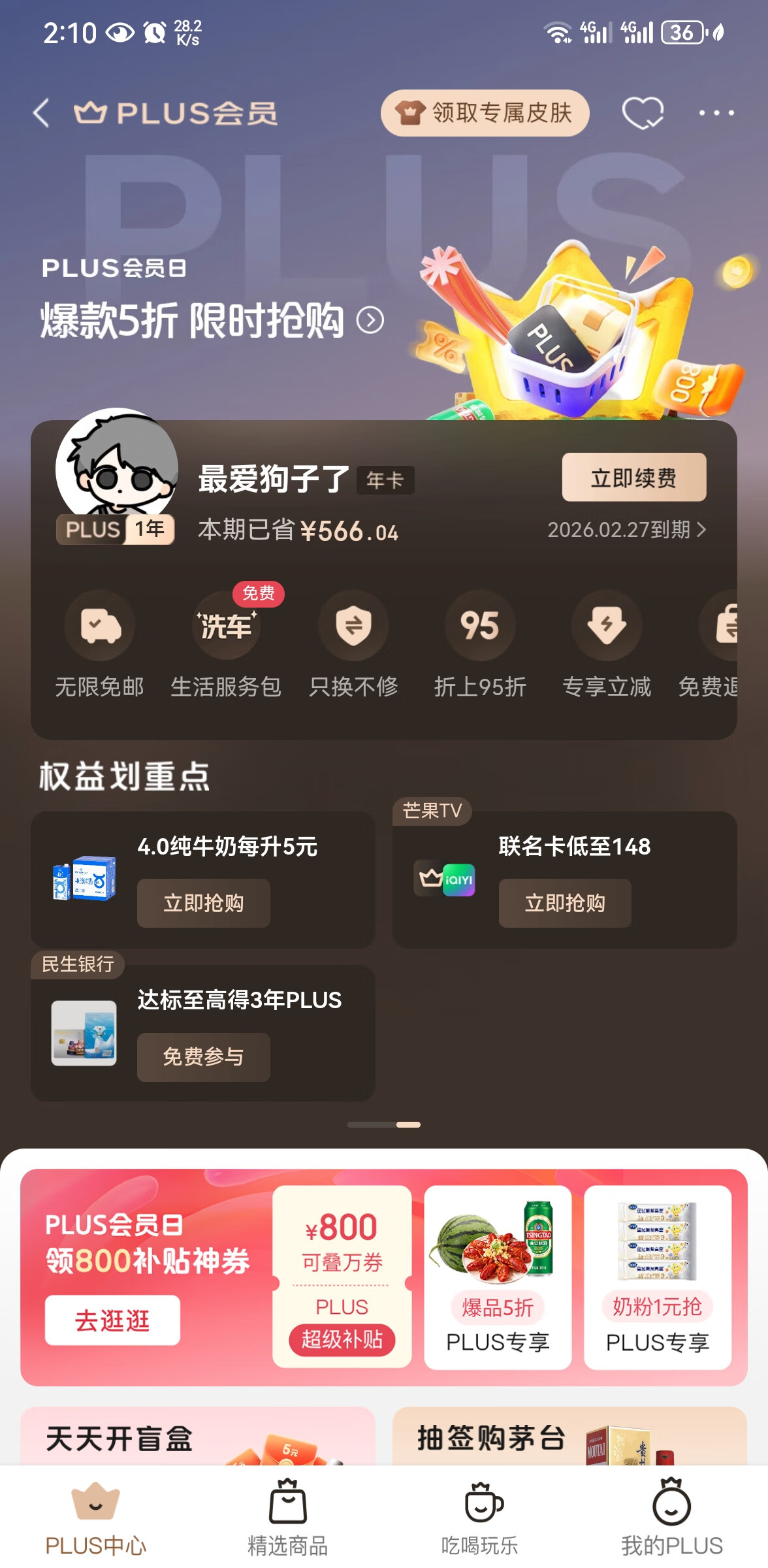768x1568 pixels.
Task: Open 奶粉1元抢 PLUS专享 card
Action: 657,1277
